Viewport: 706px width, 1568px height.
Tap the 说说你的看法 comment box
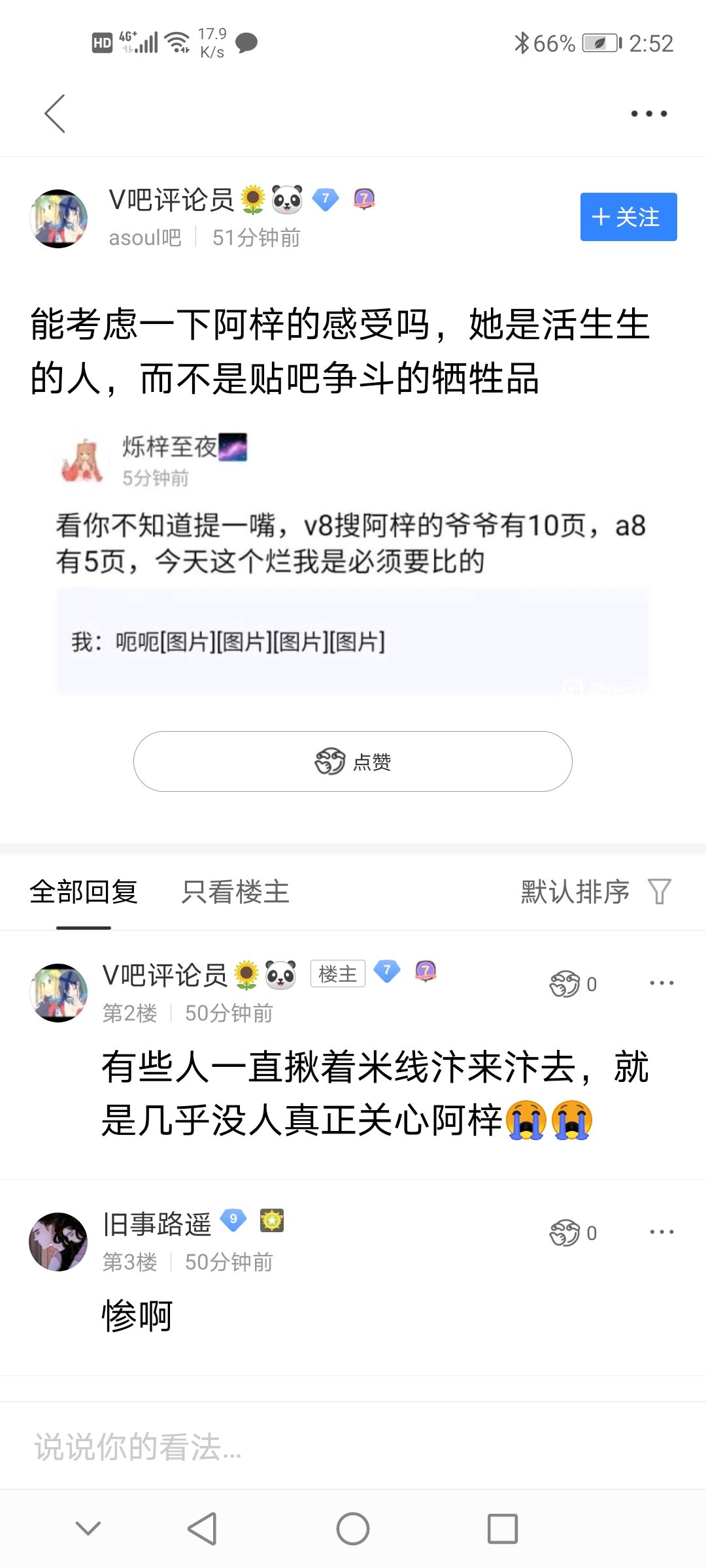click(x=353, y=1447)
